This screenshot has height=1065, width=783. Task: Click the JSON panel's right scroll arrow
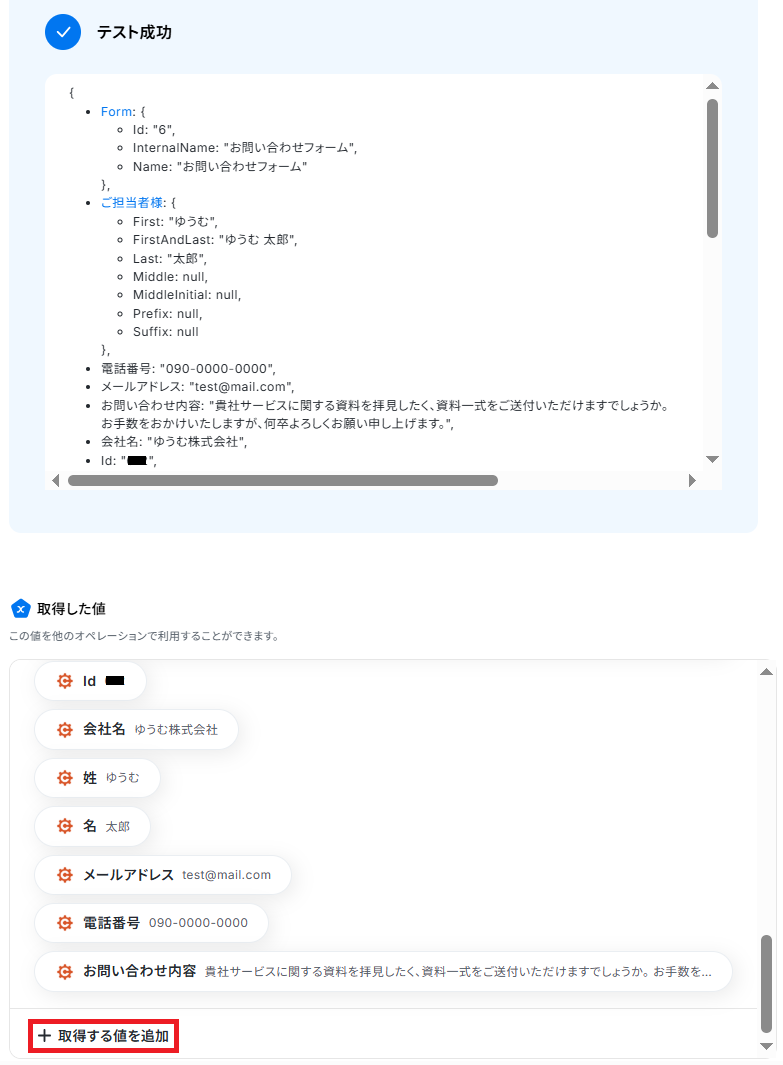(x=692, y=481)
